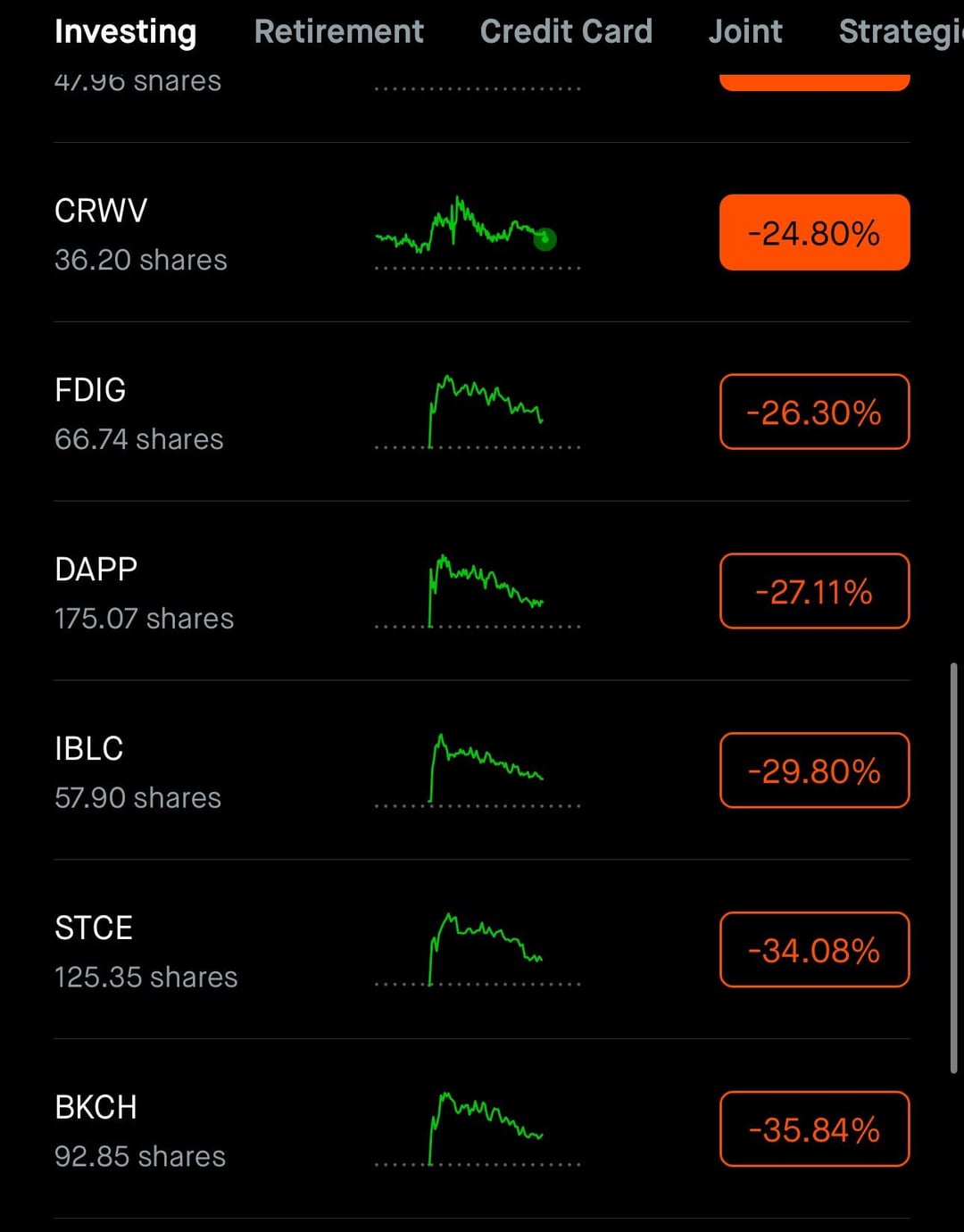Viewport: 964px width, 1232px height.
Task: Select the Investing tab
Action: tap(125, 32)
